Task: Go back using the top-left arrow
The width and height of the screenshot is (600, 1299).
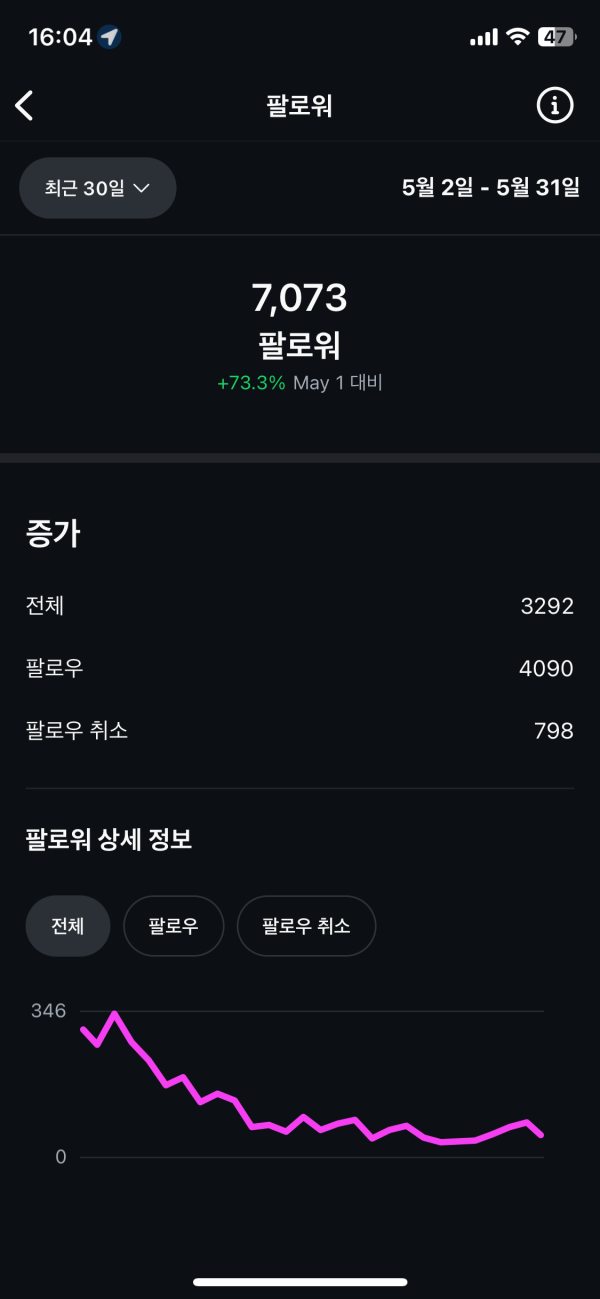Action: pyautogui.click(x=25, y=105)
